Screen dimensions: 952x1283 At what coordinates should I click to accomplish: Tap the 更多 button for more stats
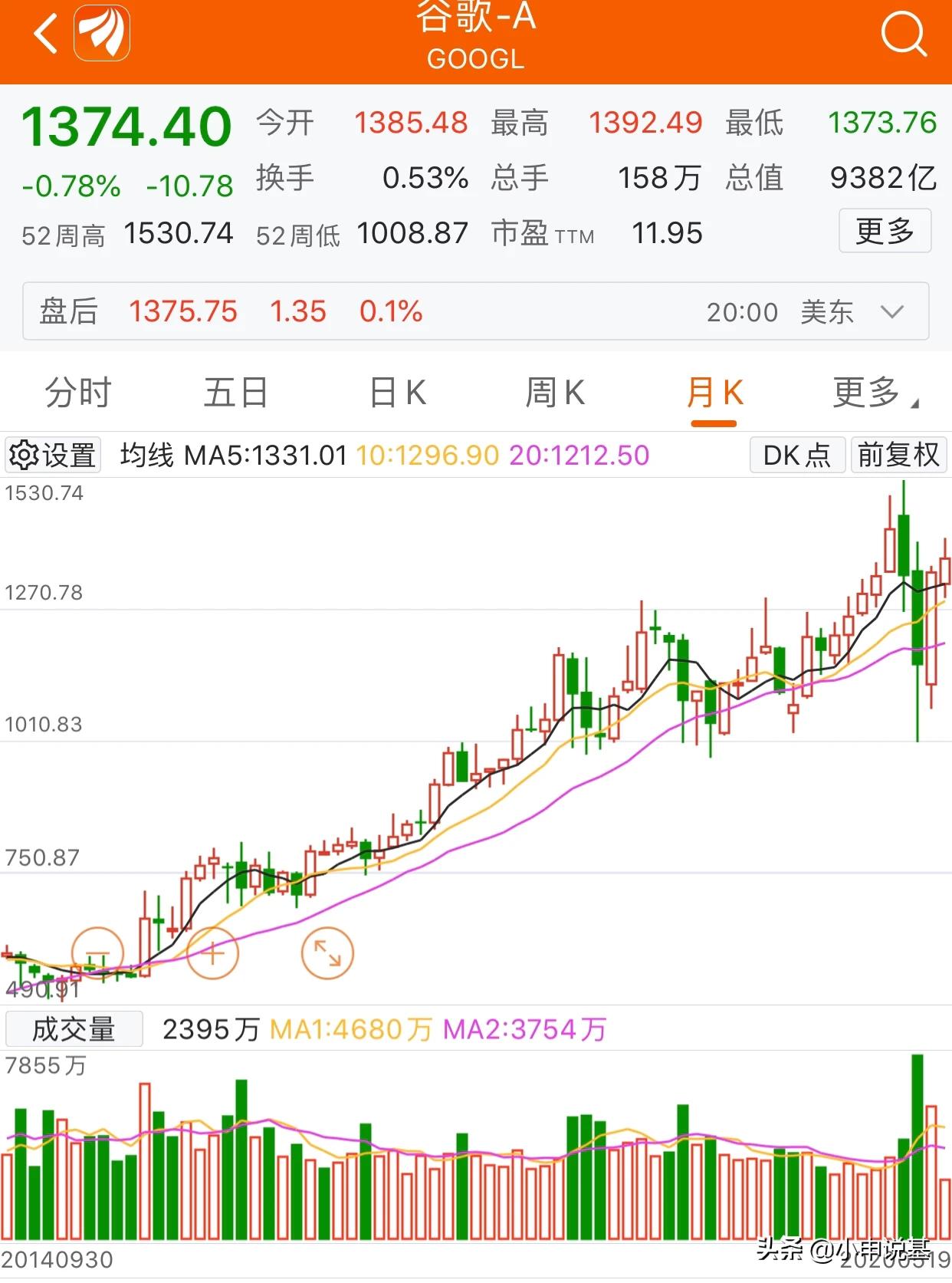[x=885, y=231]
